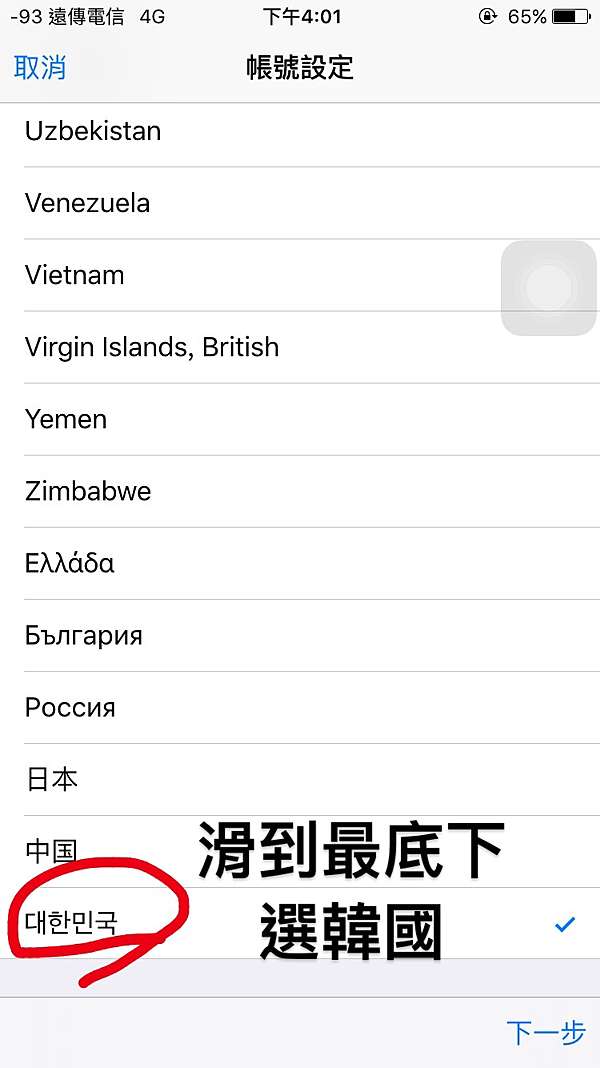Tap 下一步 to continue
600x1068 pixels.
coord(546,1033)
